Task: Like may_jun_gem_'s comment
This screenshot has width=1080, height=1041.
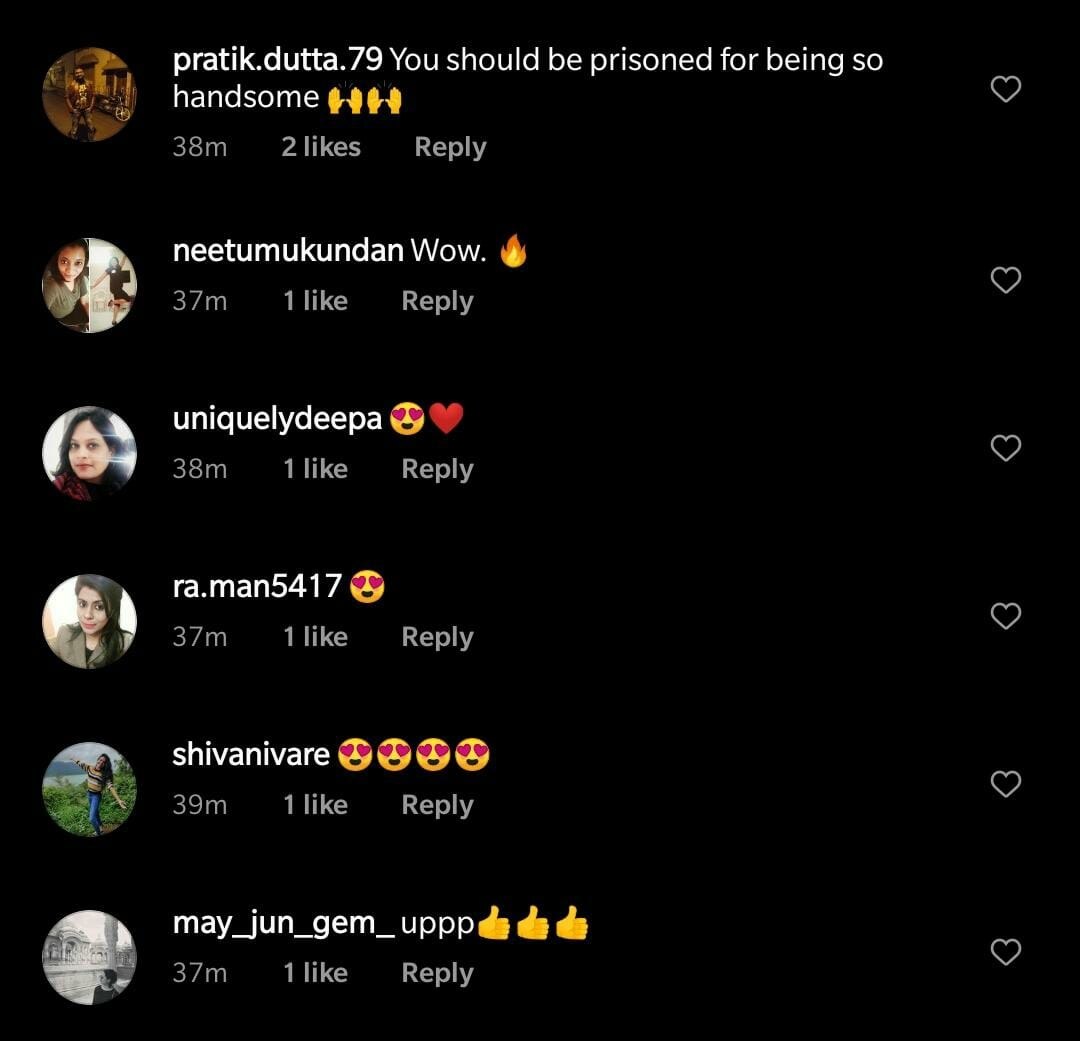Action: pos(1005,953)
